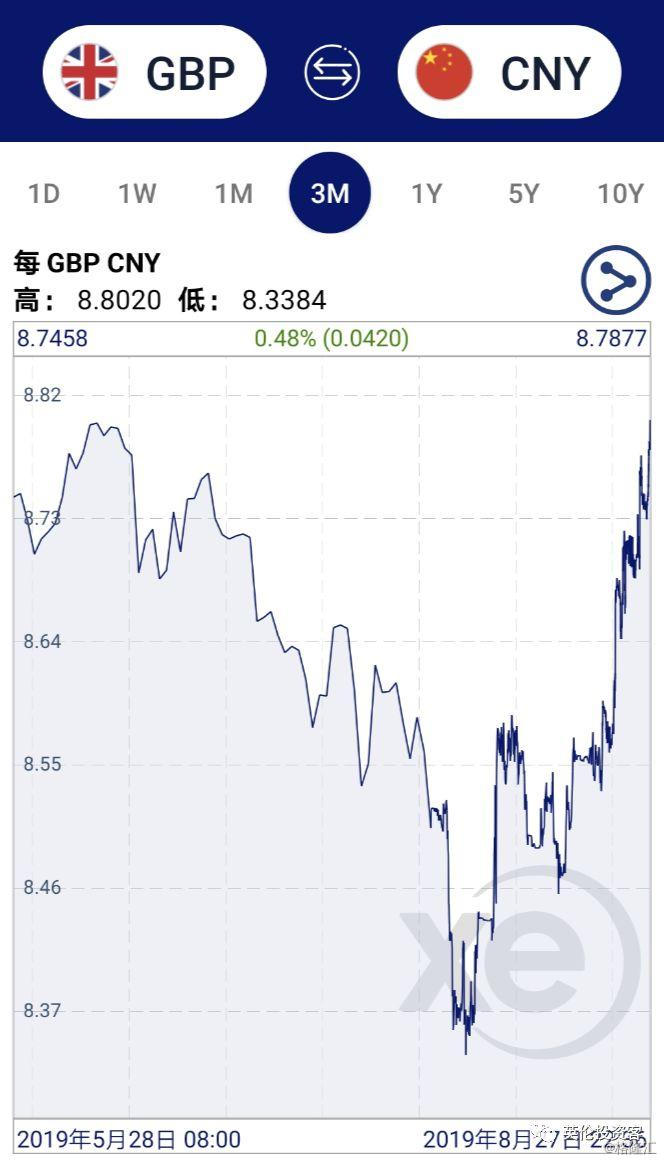Switch to the 5Y chart
This screenshot has height=1162, width=664.
[523, 194]
